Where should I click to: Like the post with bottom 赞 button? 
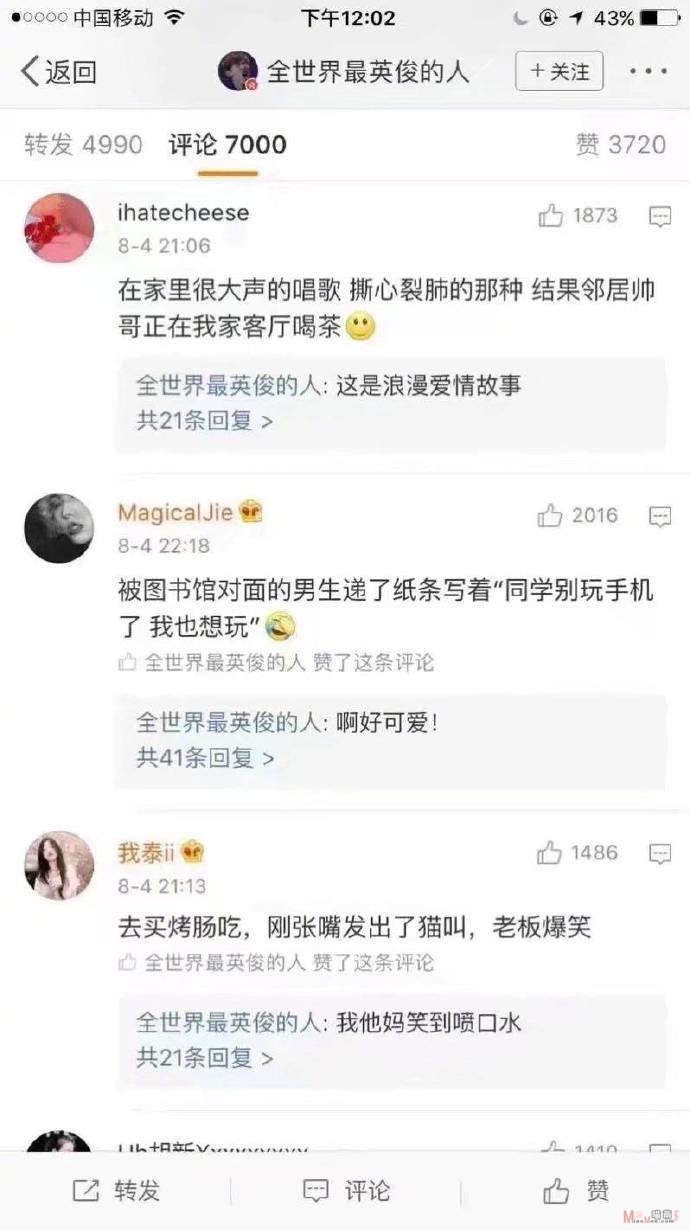576,1191
